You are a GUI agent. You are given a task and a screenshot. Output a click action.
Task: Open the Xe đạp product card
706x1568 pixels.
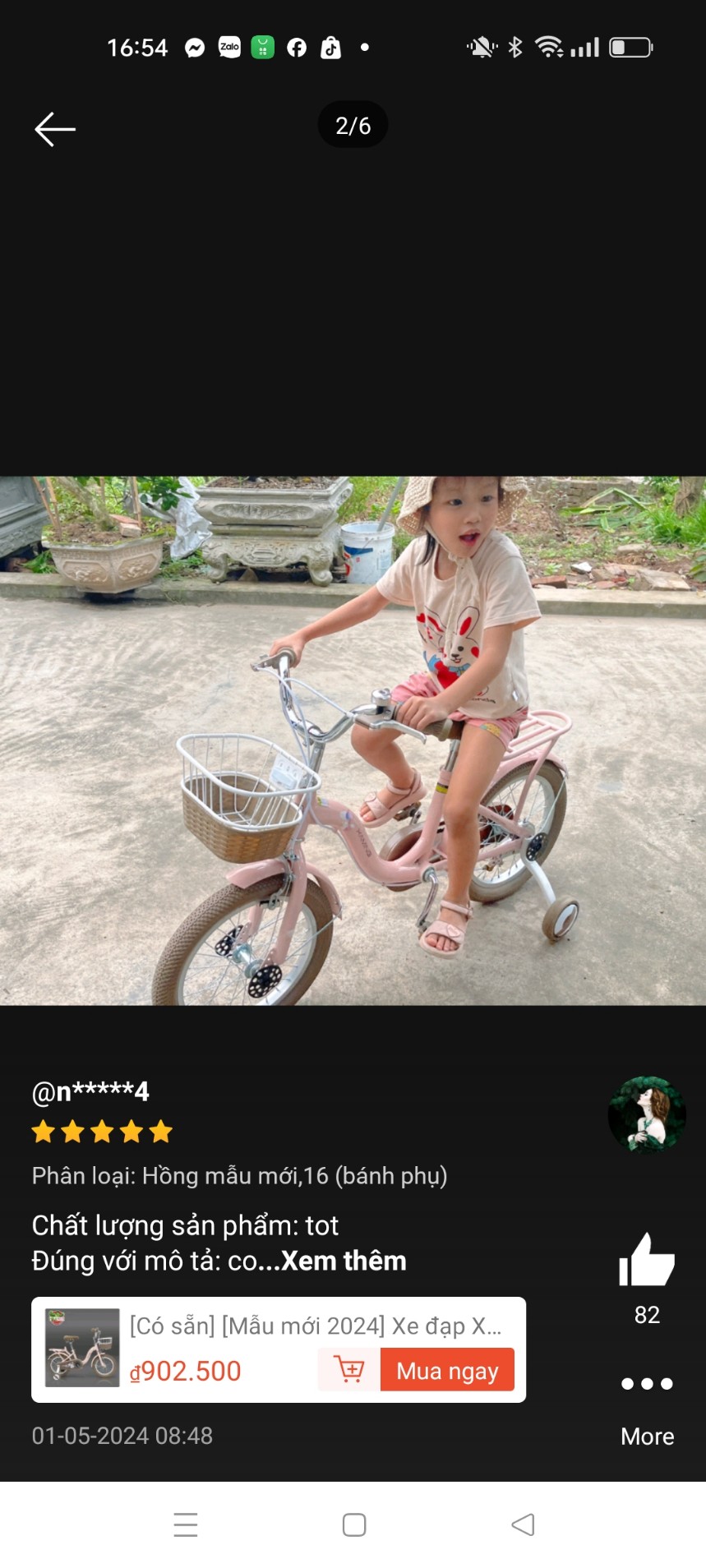279,1349
